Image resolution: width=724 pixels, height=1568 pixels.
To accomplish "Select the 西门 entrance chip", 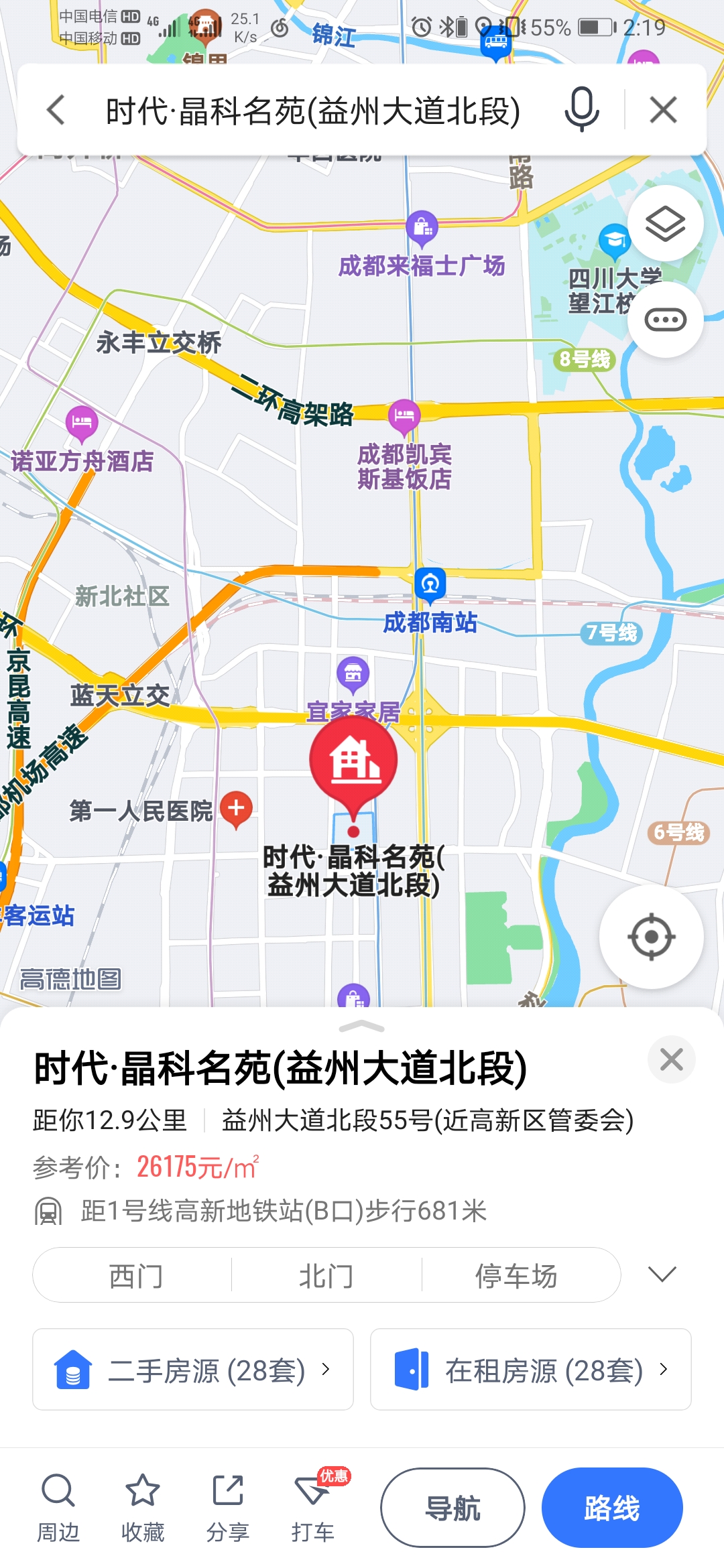I will 136,1275.
